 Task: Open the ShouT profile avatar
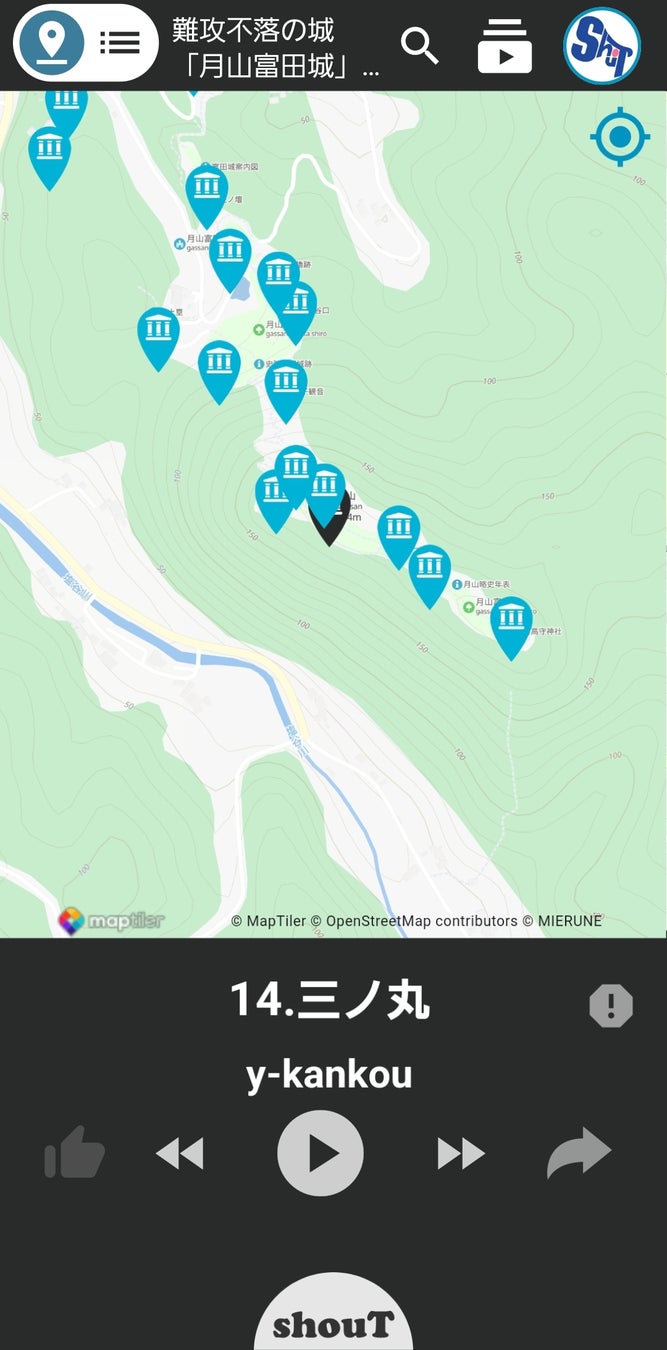(601, 46)
